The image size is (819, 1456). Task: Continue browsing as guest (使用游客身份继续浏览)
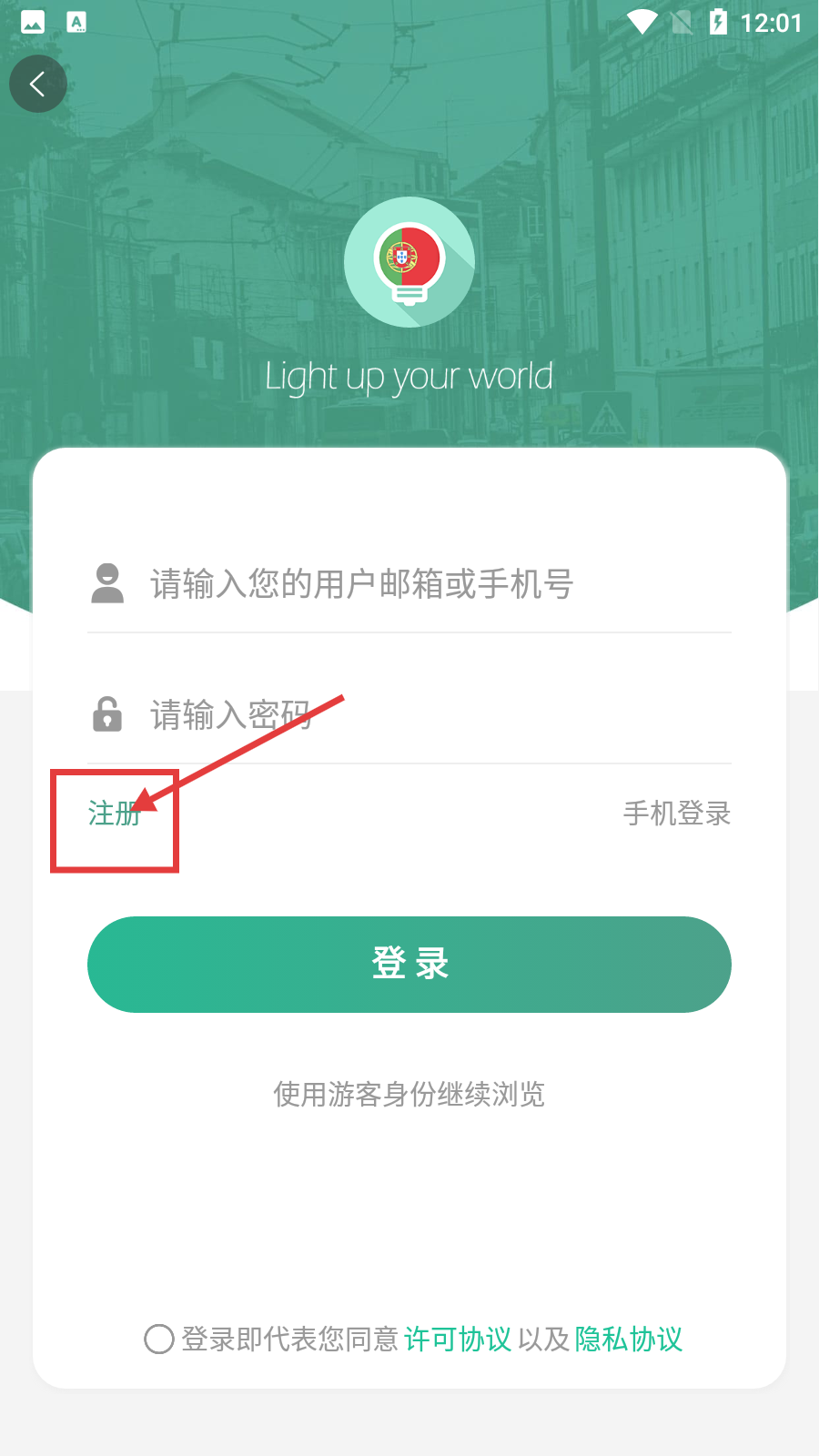point(409,1094)
